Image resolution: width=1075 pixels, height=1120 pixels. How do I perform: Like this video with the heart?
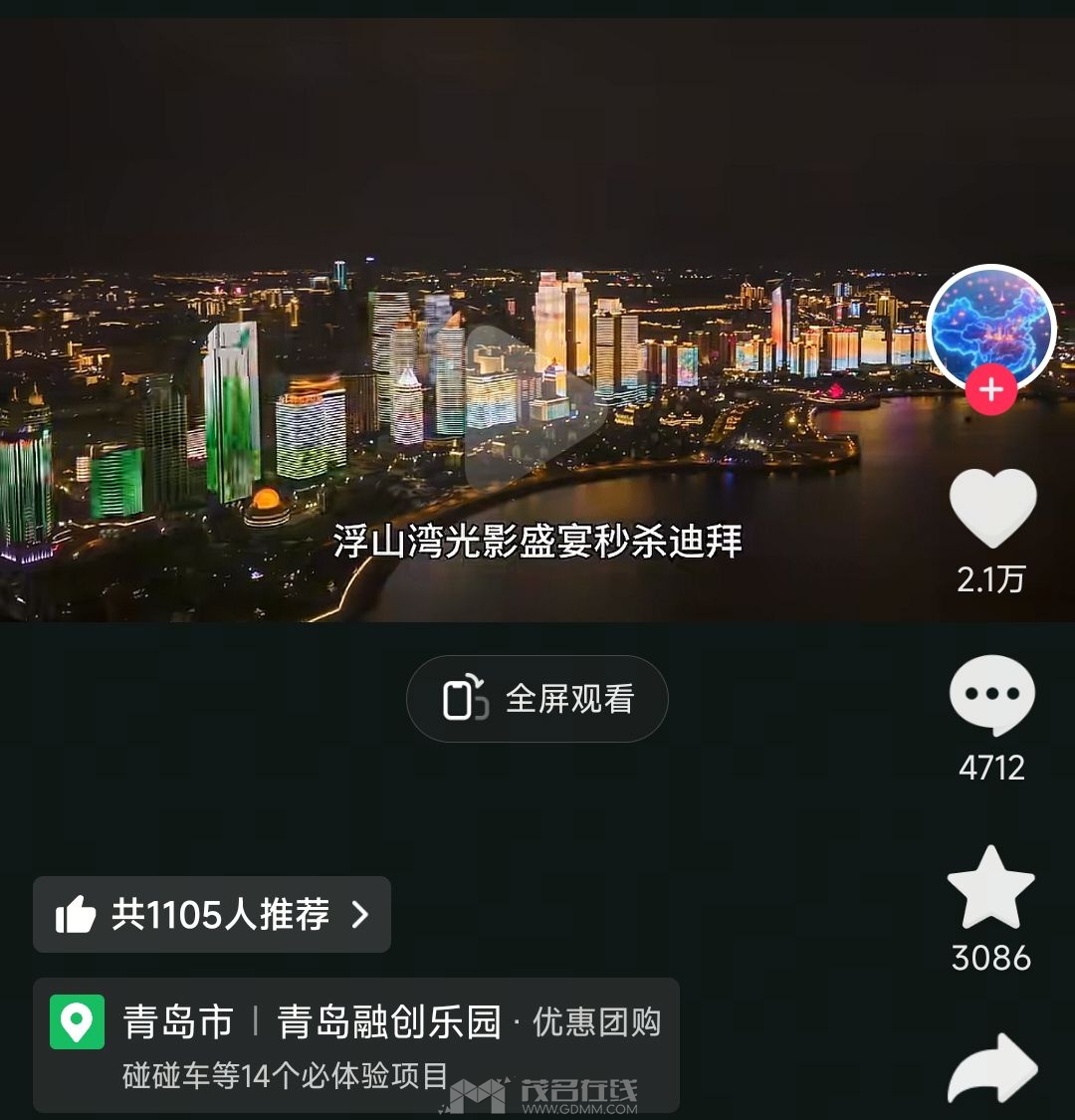(991, 509)
